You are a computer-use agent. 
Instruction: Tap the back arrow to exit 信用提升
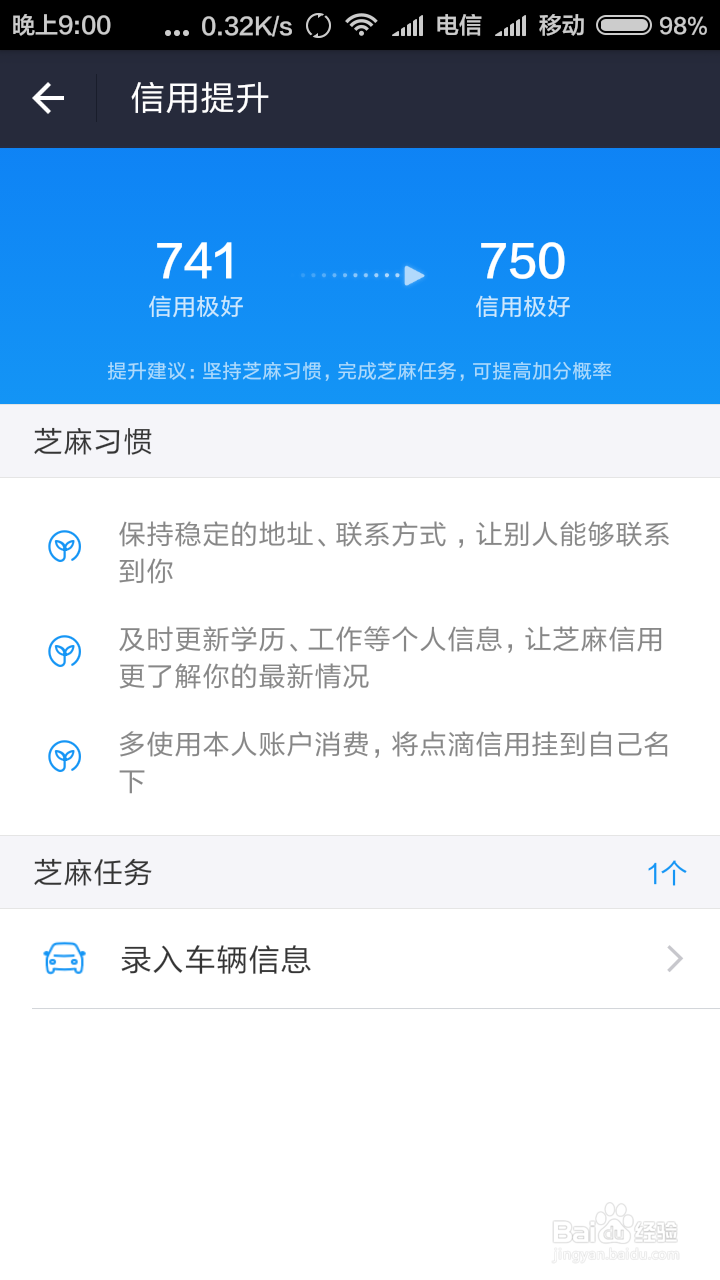[47, 97]
